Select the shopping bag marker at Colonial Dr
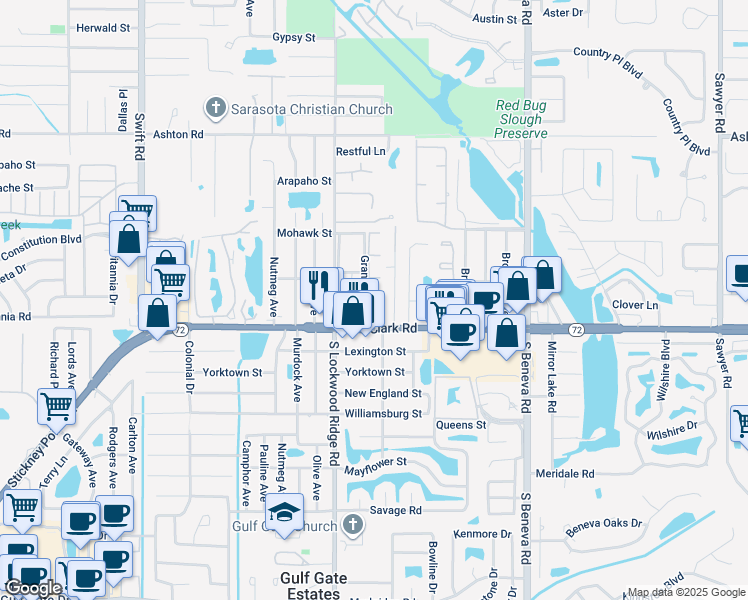This screenshot has height=600, width=748. point(157,316)
